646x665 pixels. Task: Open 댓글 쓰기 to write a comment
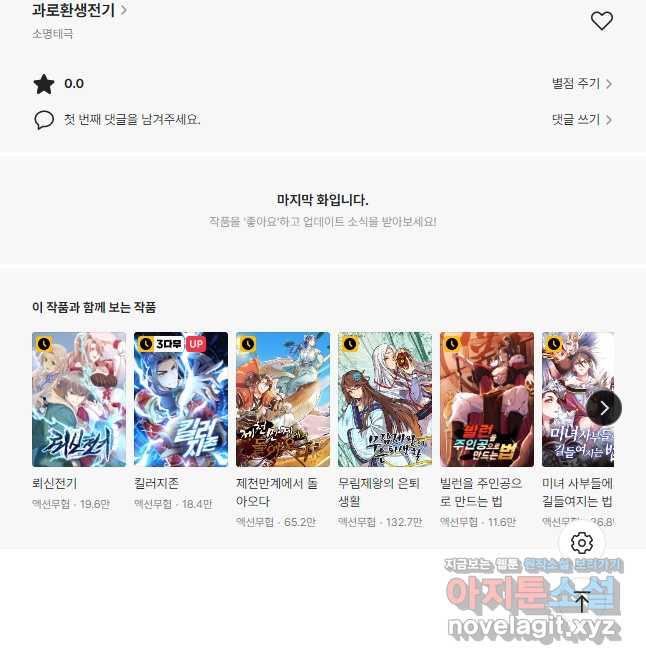581,120
